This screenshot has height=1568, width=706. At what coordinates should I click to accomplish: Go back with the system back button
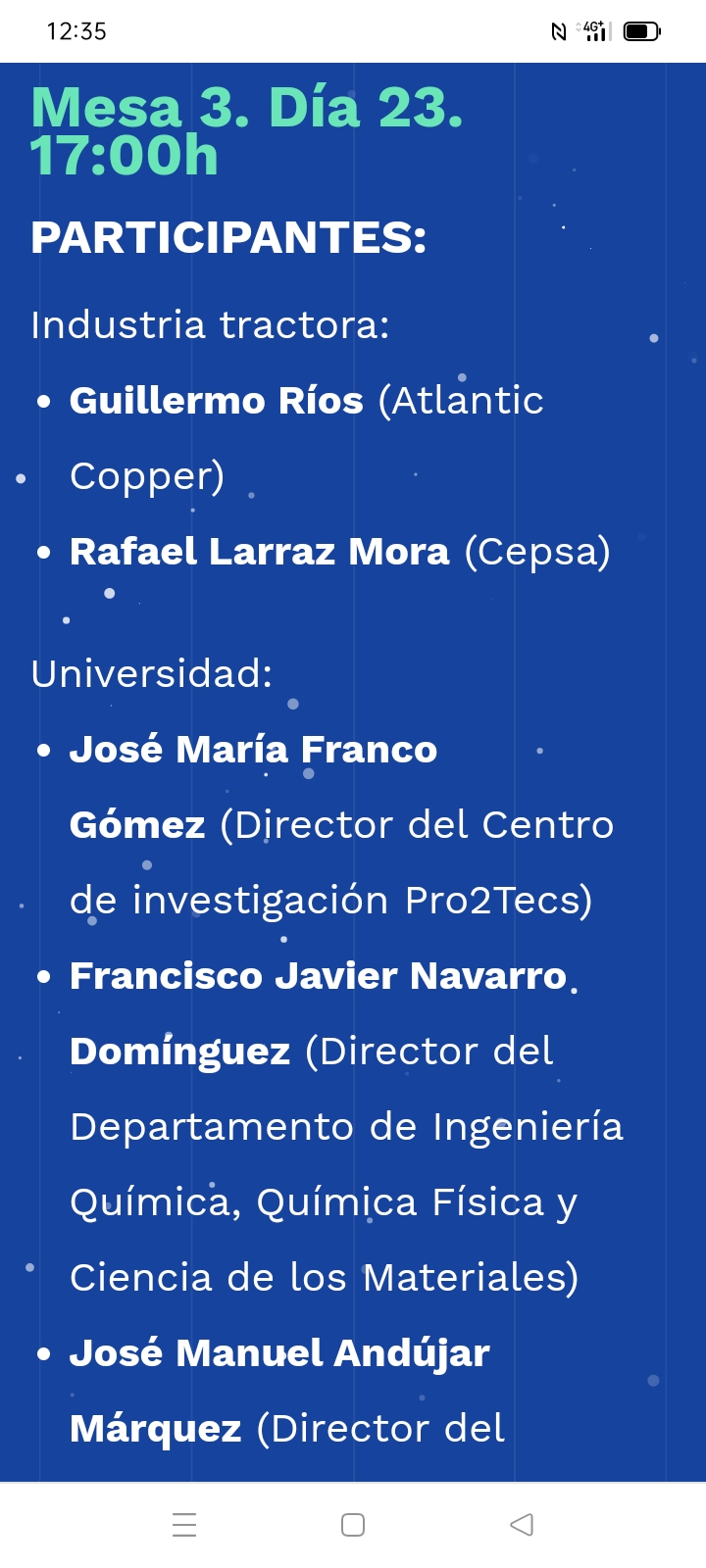click(x=522, y=1525)
